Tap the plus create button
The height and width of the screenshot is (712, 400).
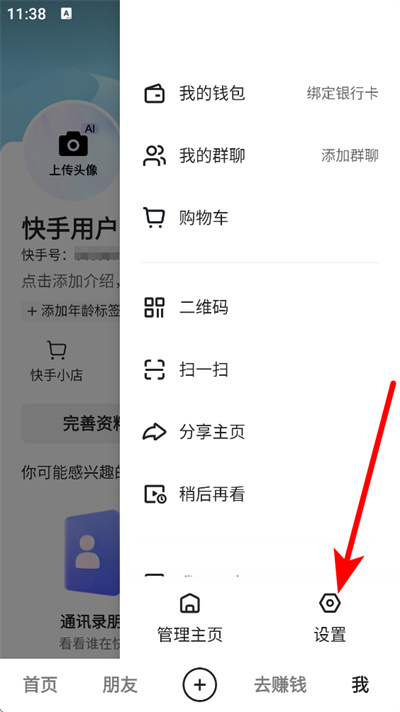[200, 685]
